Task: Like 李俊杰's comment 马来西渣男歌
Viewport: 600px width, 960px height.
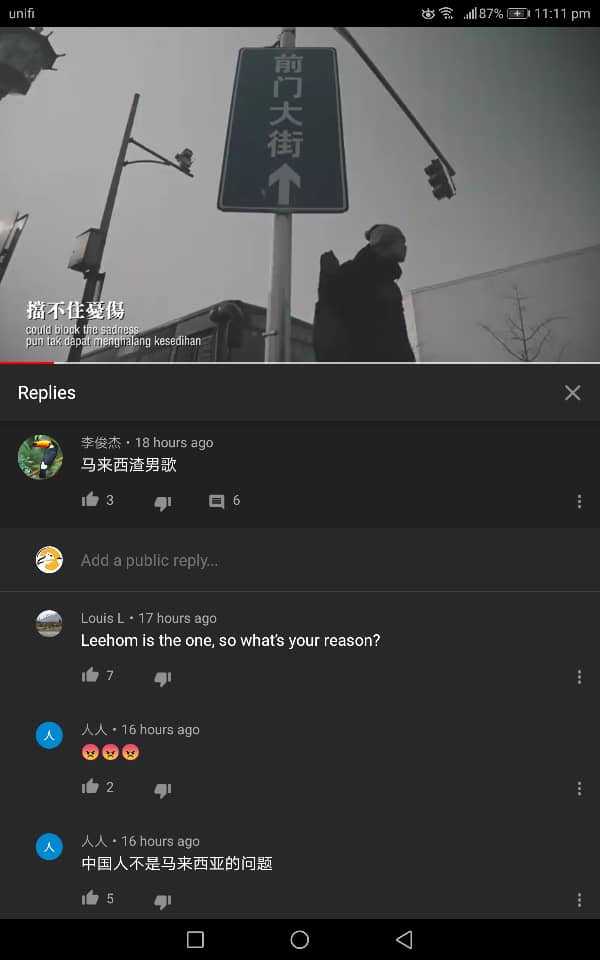Action: point(91,500)
